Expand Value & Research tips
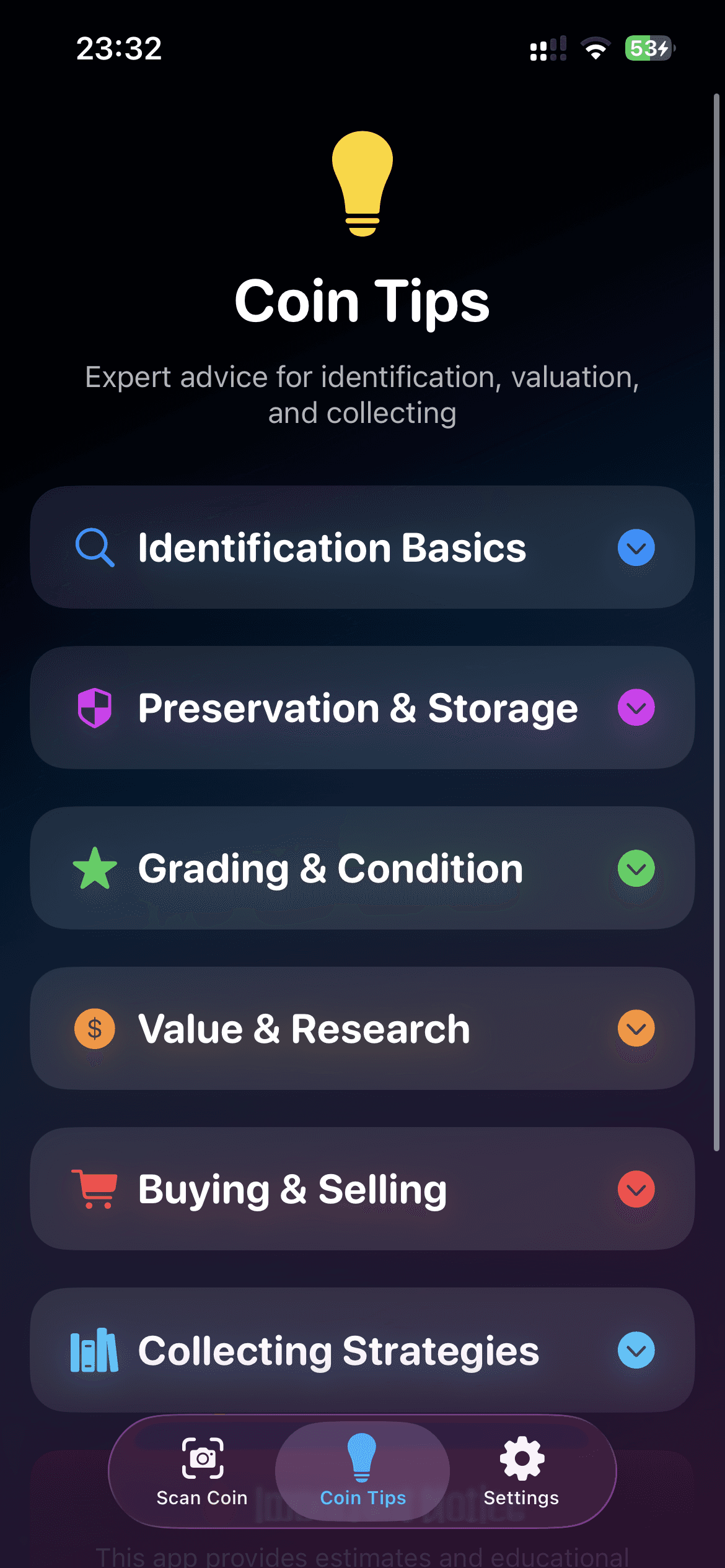The width and height of the screenshot is (725, 1568). [636, 1029]
